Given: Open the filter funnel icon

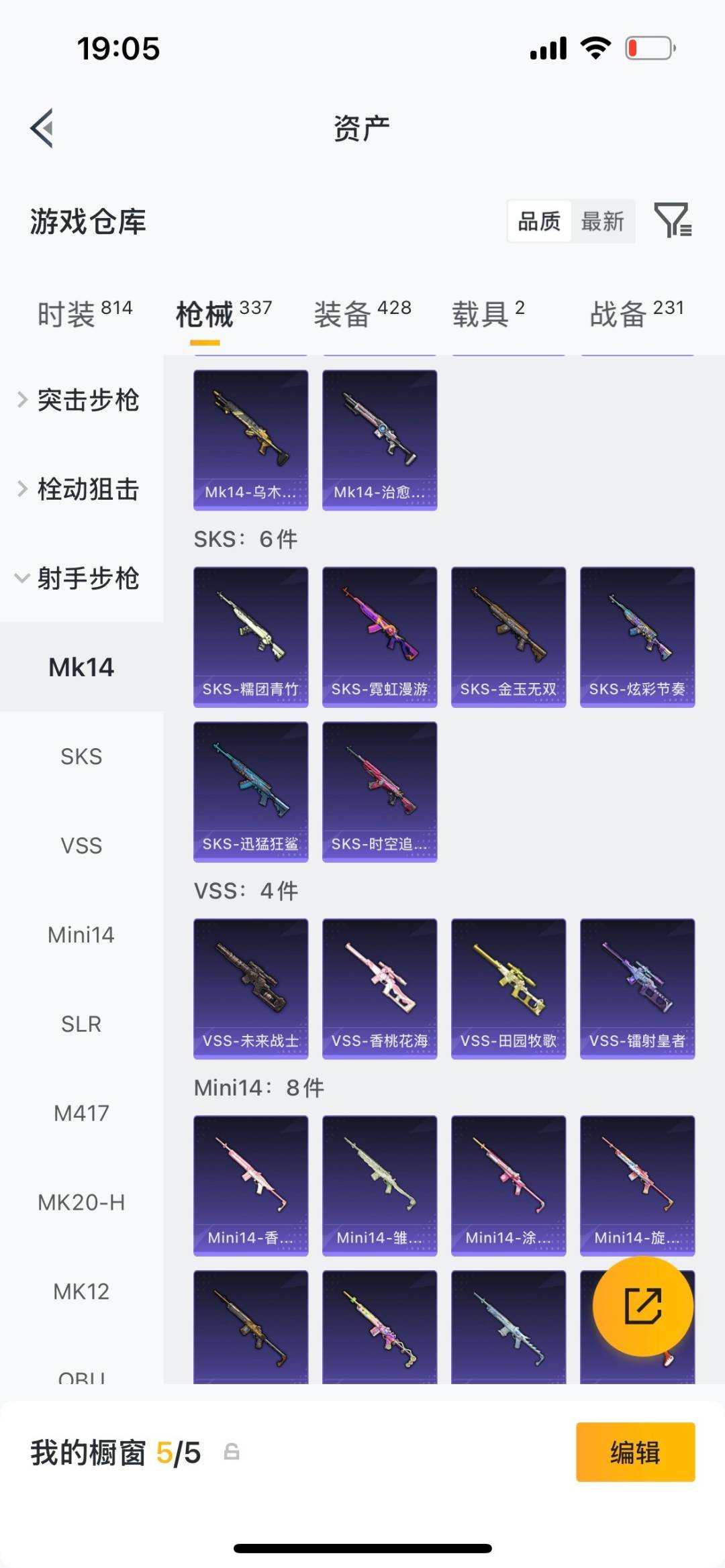Looking at the screenshot, I should coord(673,221).
